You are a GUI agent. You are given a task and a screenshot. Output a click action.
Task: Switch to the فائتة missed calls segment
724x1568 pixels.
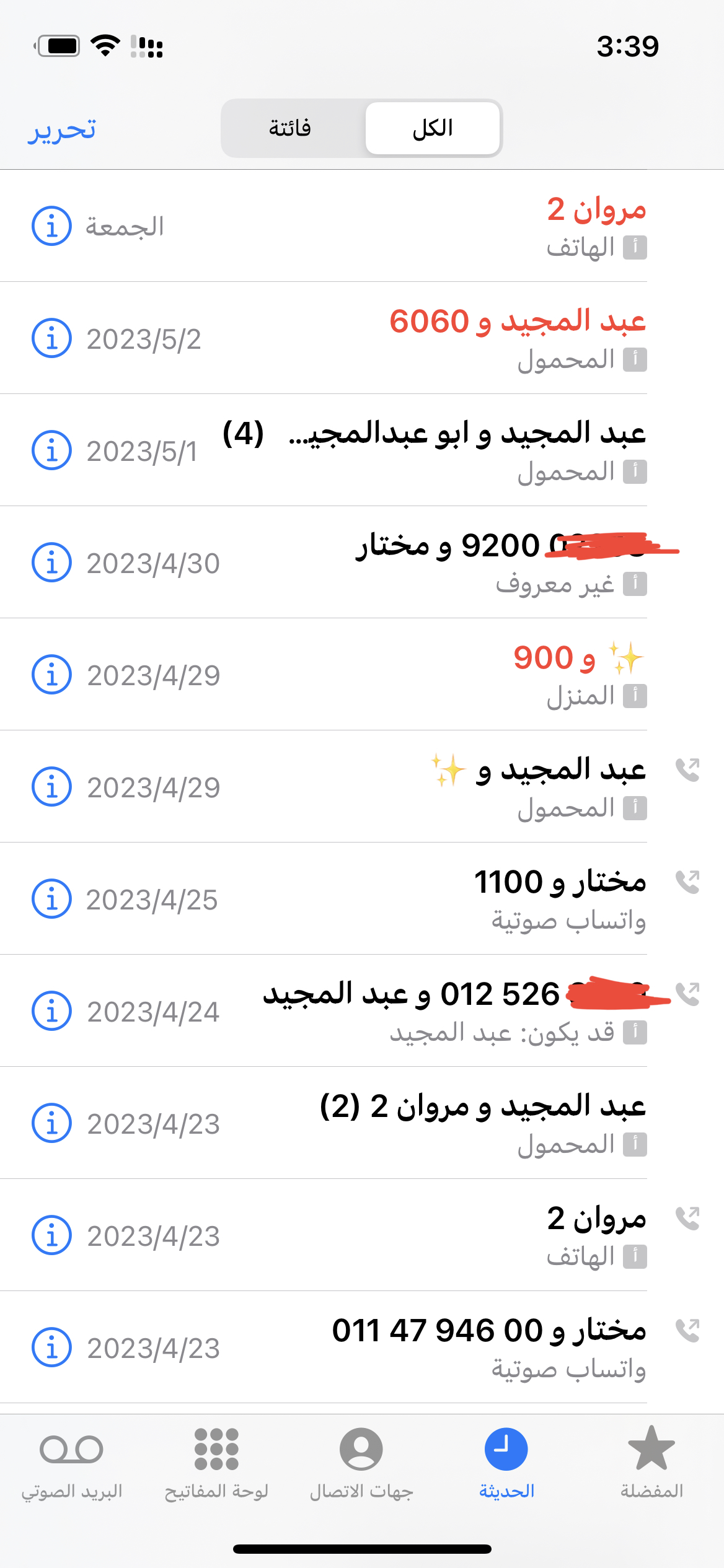coord(290,128)
